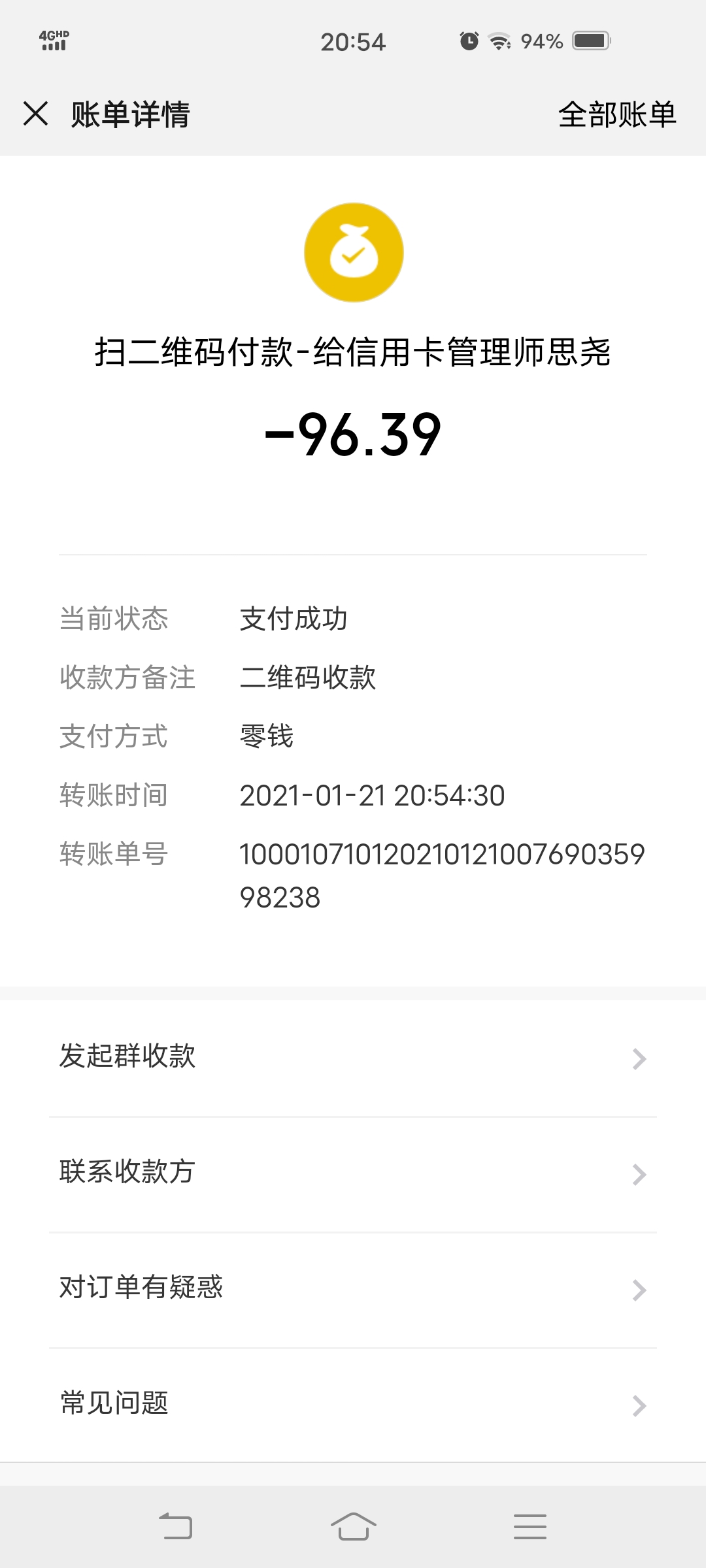The width and height of the screenshot is (706, 1568).
Task: Open the 对订单有疑惑 option
Action: click(x=353, y=1289)
